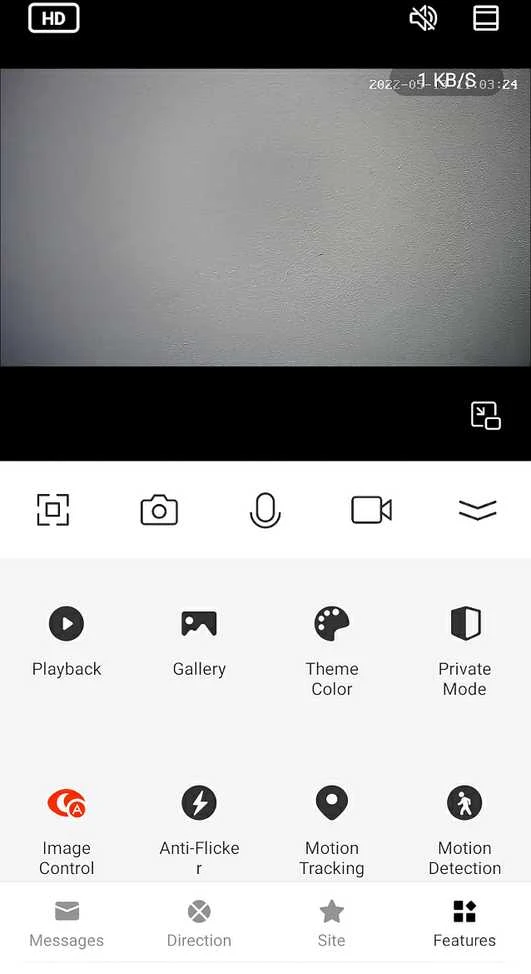Open Motion Detection settings
This screenshot has width=531, height=974.
click(465, 831)
